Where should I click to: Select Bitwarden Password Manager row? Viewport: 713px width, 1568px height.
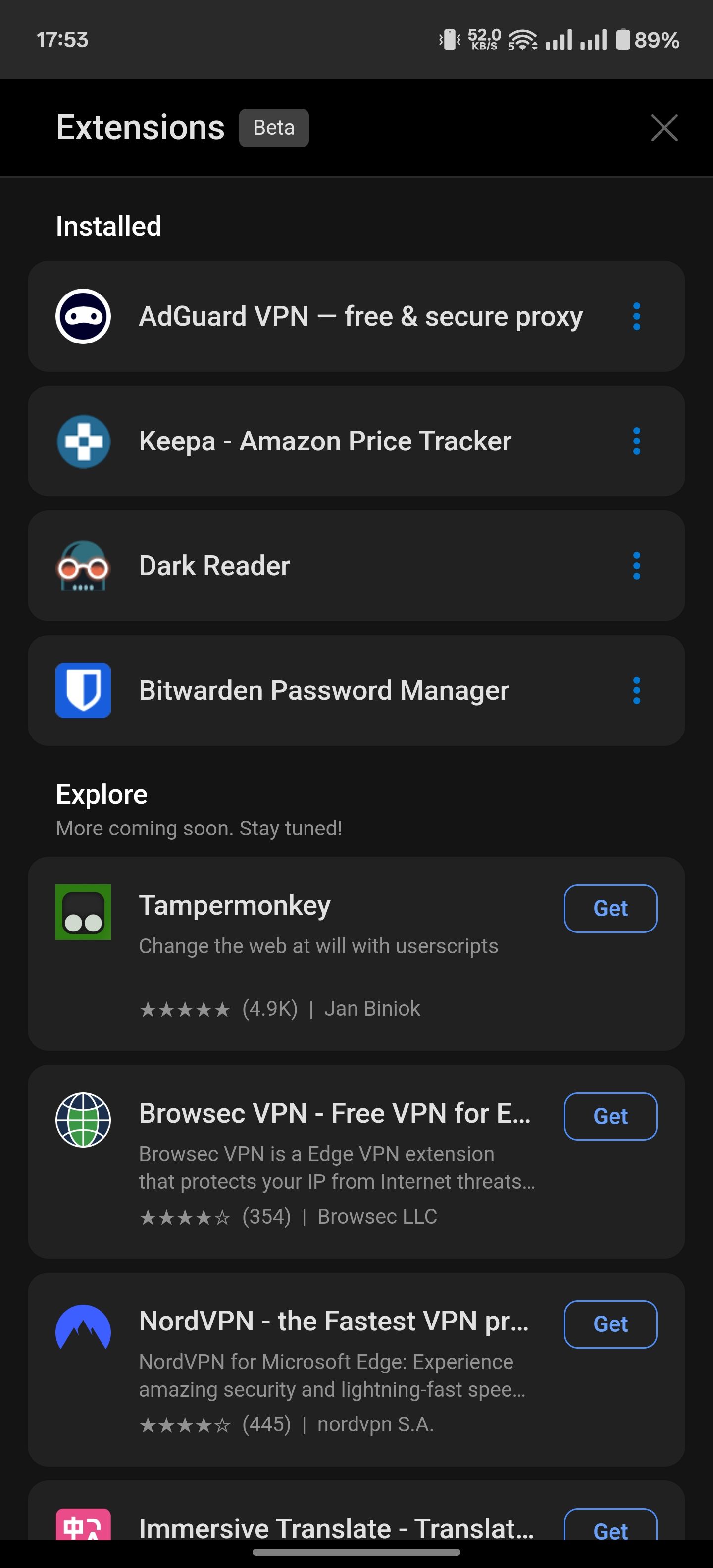[323, 691]
